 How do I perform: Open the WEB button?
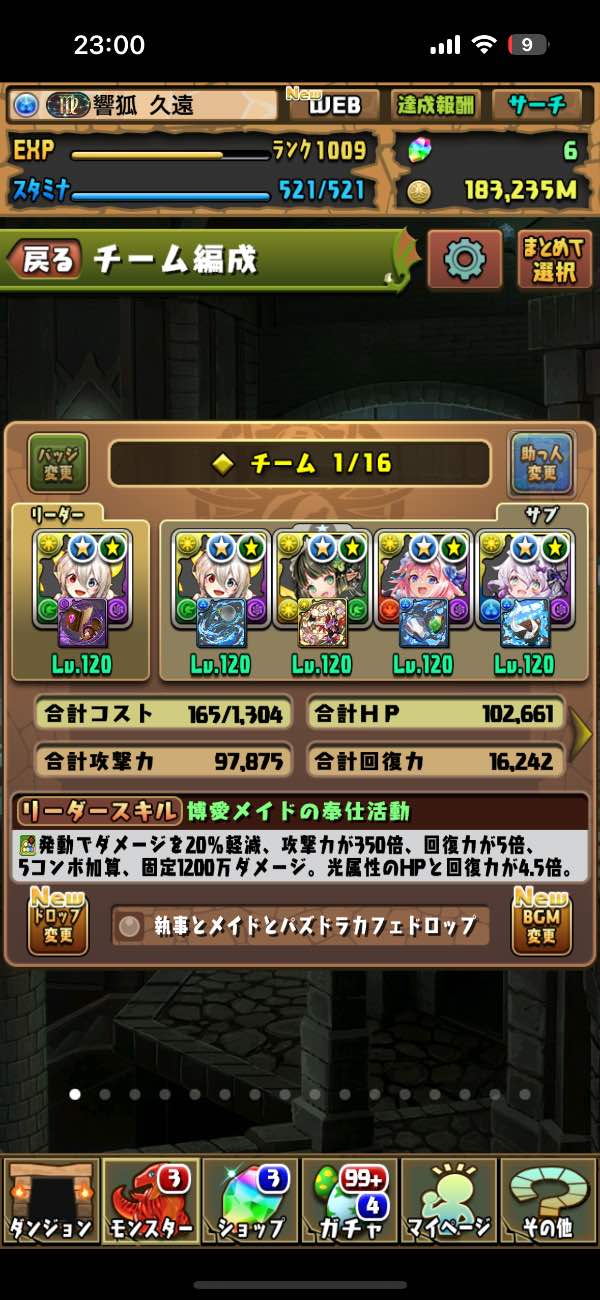[333, 105]
